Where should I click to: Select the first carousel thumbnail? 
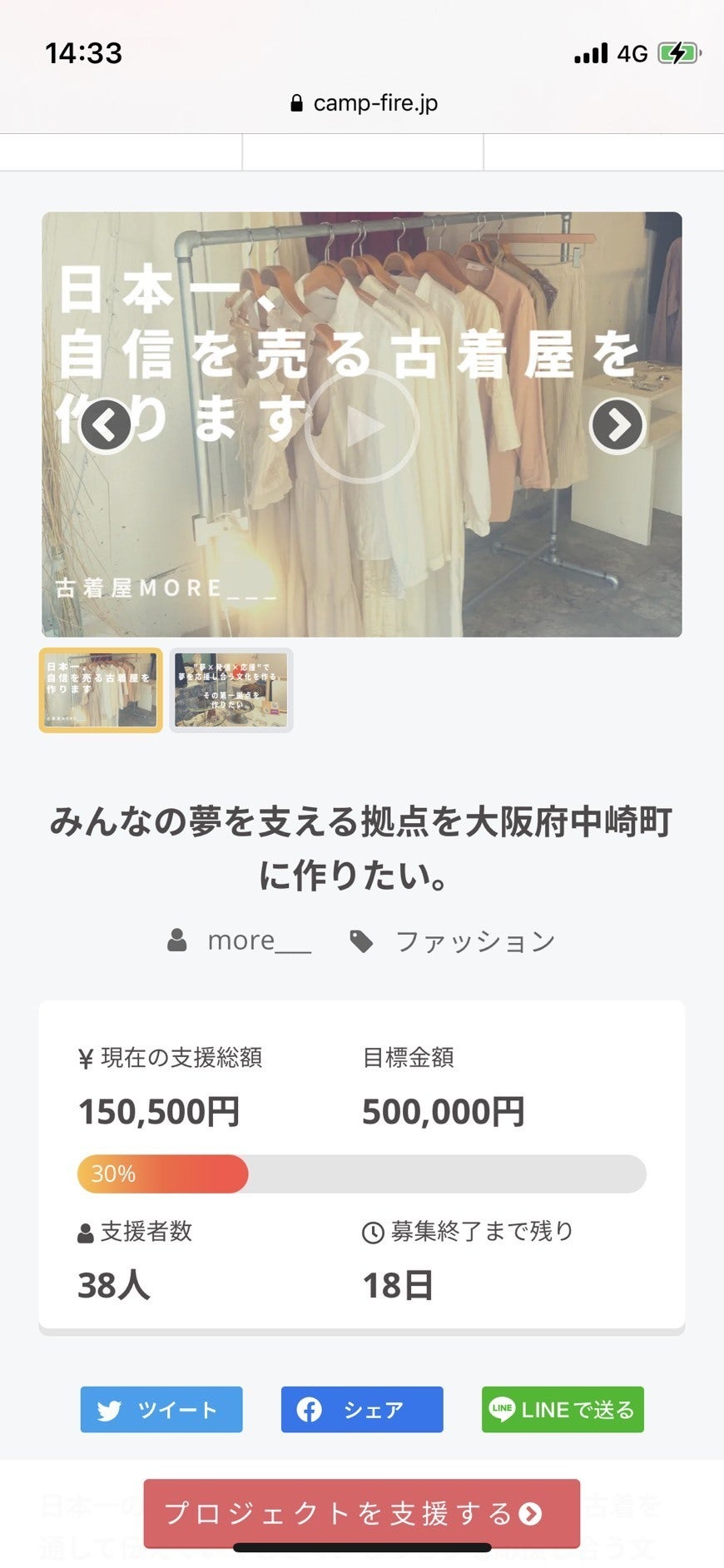click(101, 690)
